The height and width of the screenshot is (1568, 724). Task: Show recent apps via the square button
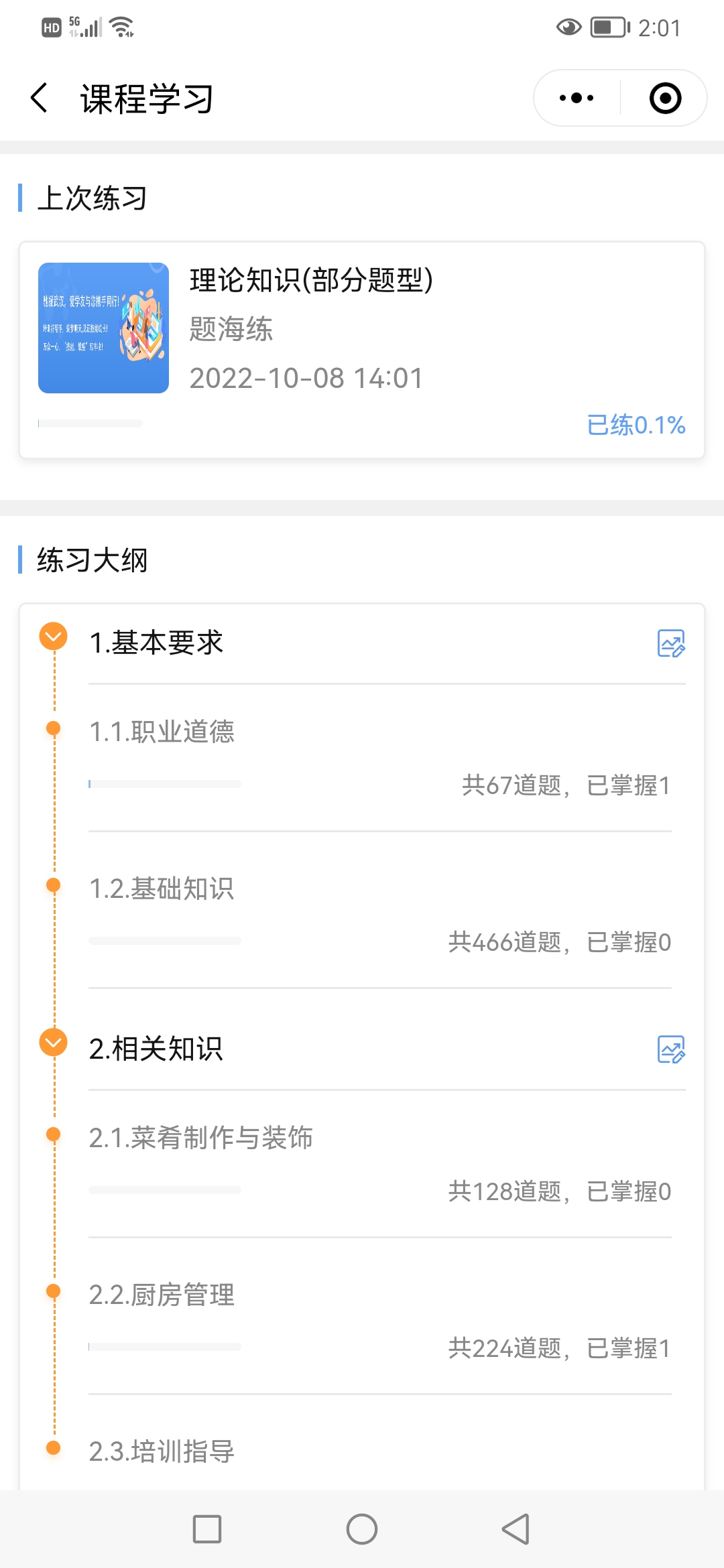pyautogui.click(x=207, y=1529)
